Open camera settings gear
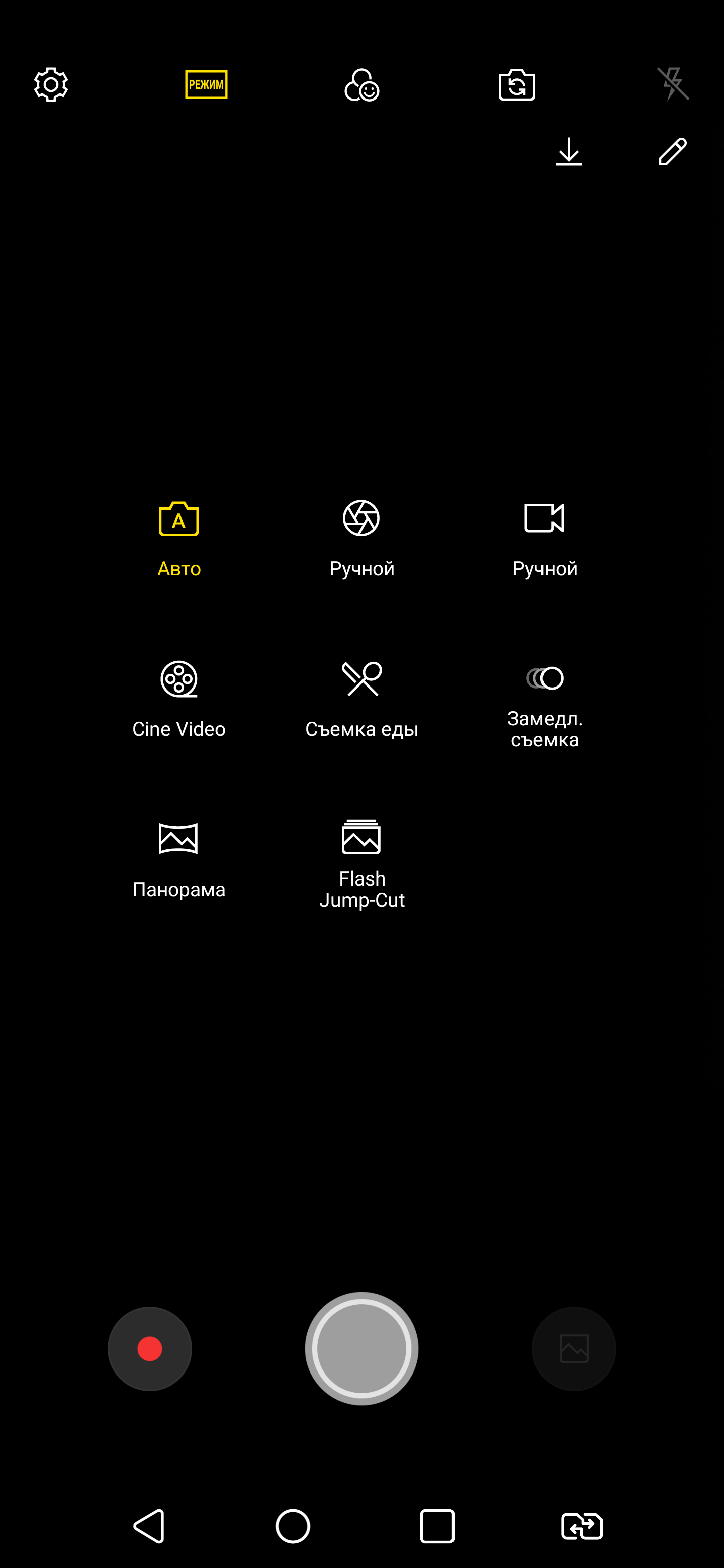 (x=51, y=84)
